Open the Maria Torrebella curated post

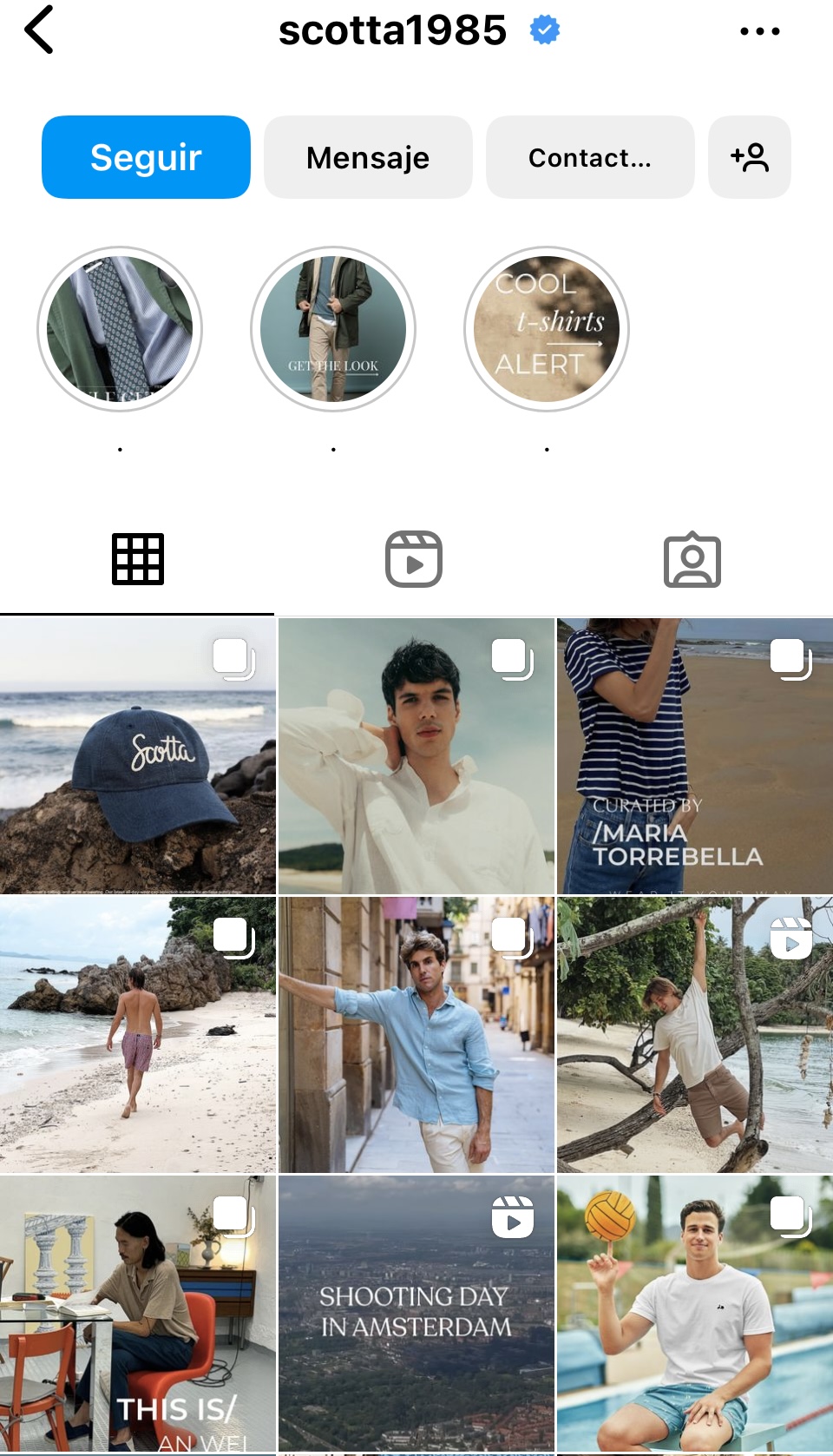[694, 756]
